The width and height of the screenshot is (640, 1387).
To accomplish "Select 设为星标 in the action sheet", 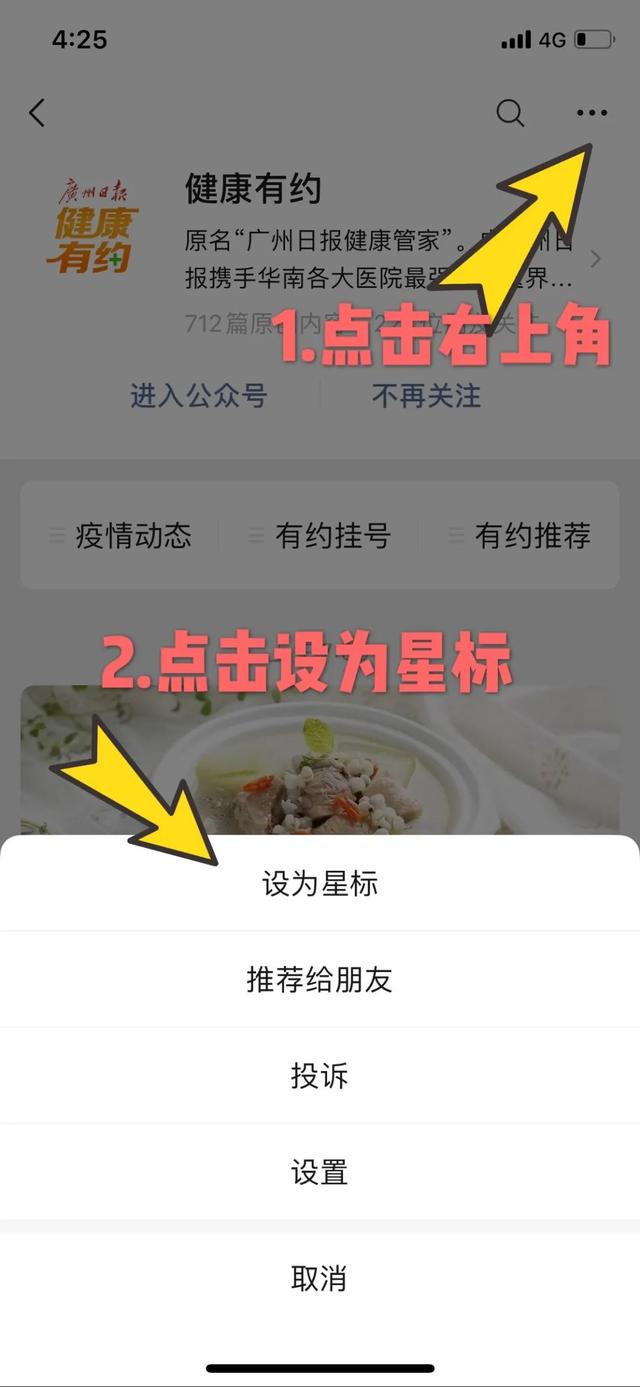I will (320, 884).
